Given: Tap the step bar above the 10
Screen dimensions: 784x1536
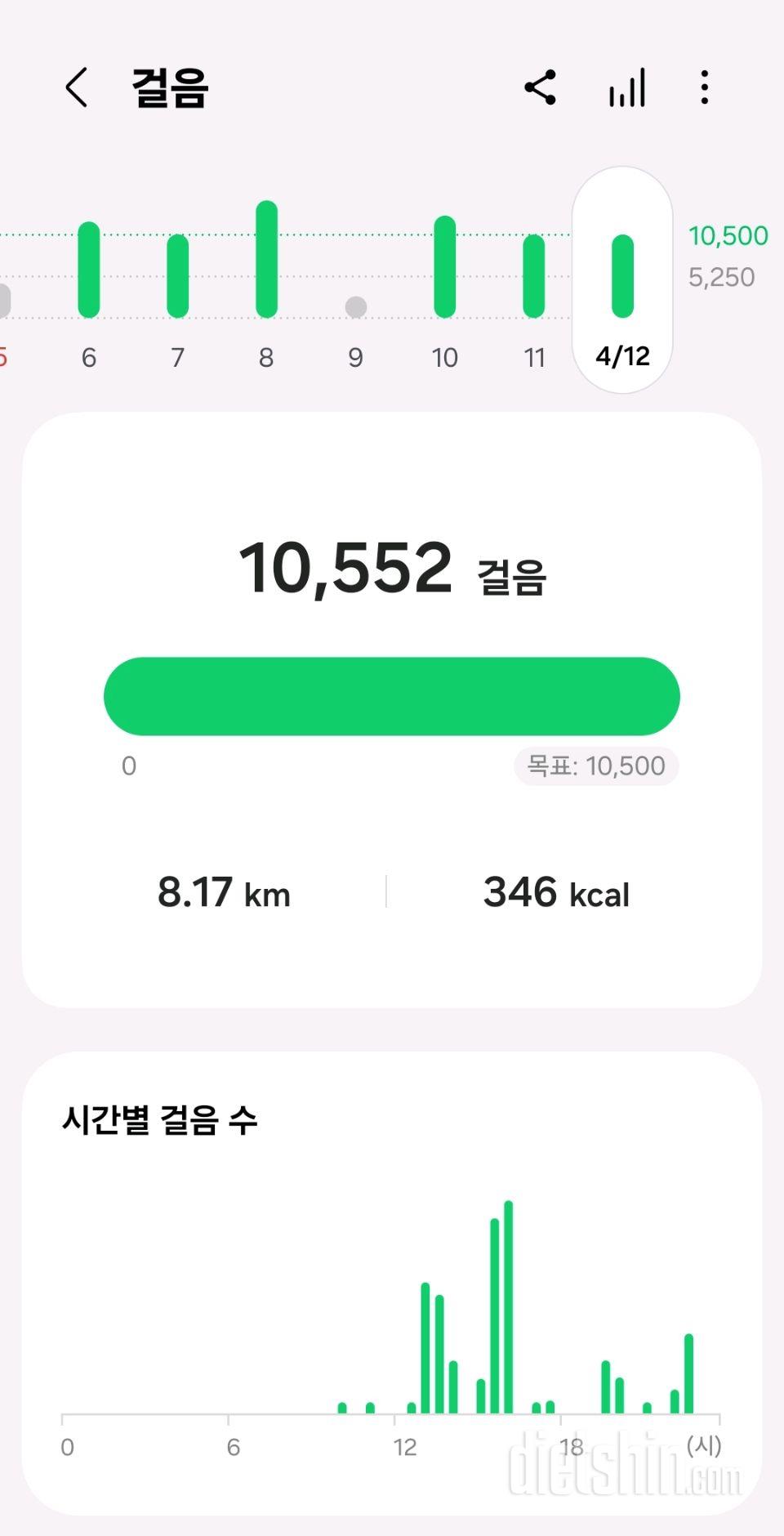Looking at the screenshot, I should coord(444,266).
